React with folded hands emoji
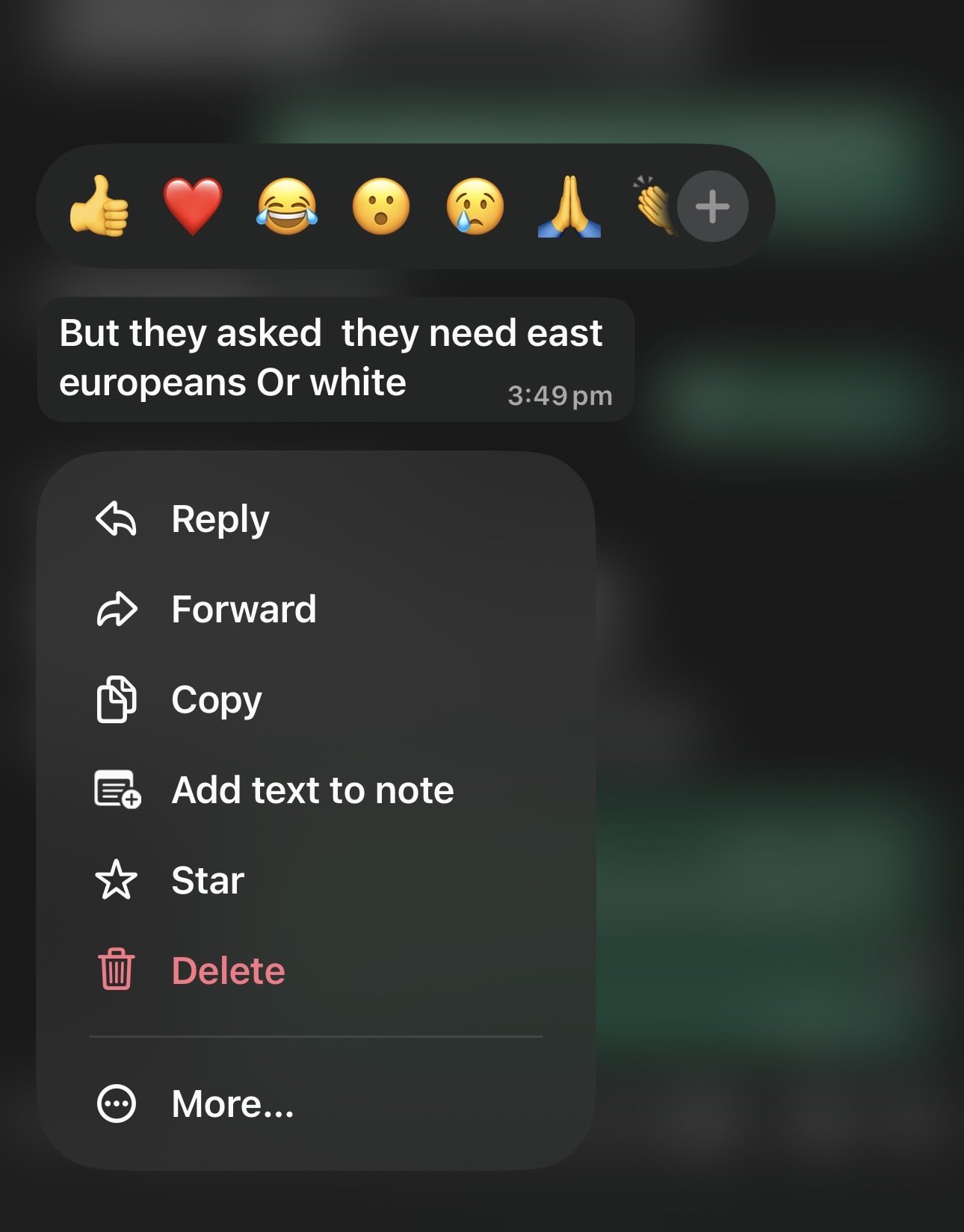This screenshot has width=964, height=1232. (x=569, y=206)
